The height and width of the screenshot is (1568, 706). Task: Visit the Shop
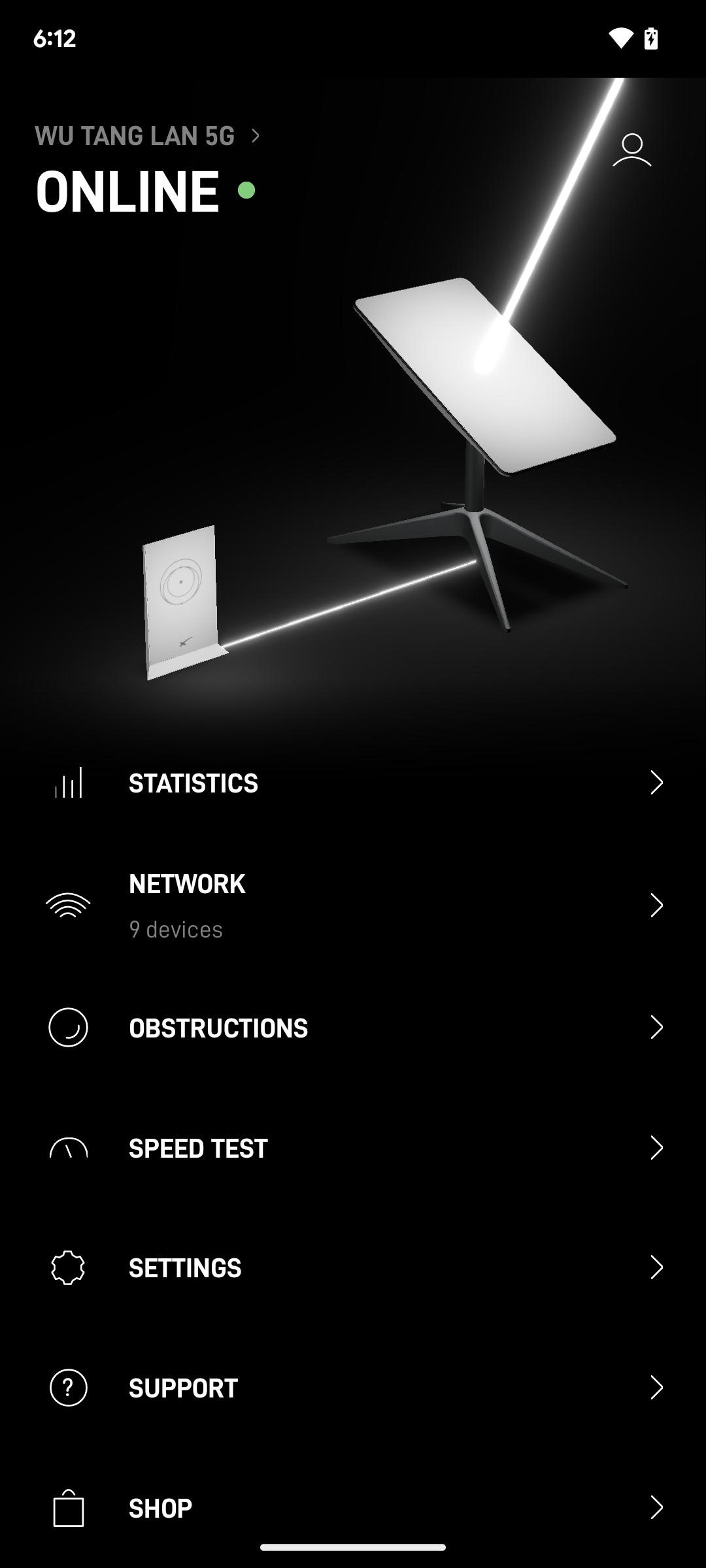coord(353,1508)
